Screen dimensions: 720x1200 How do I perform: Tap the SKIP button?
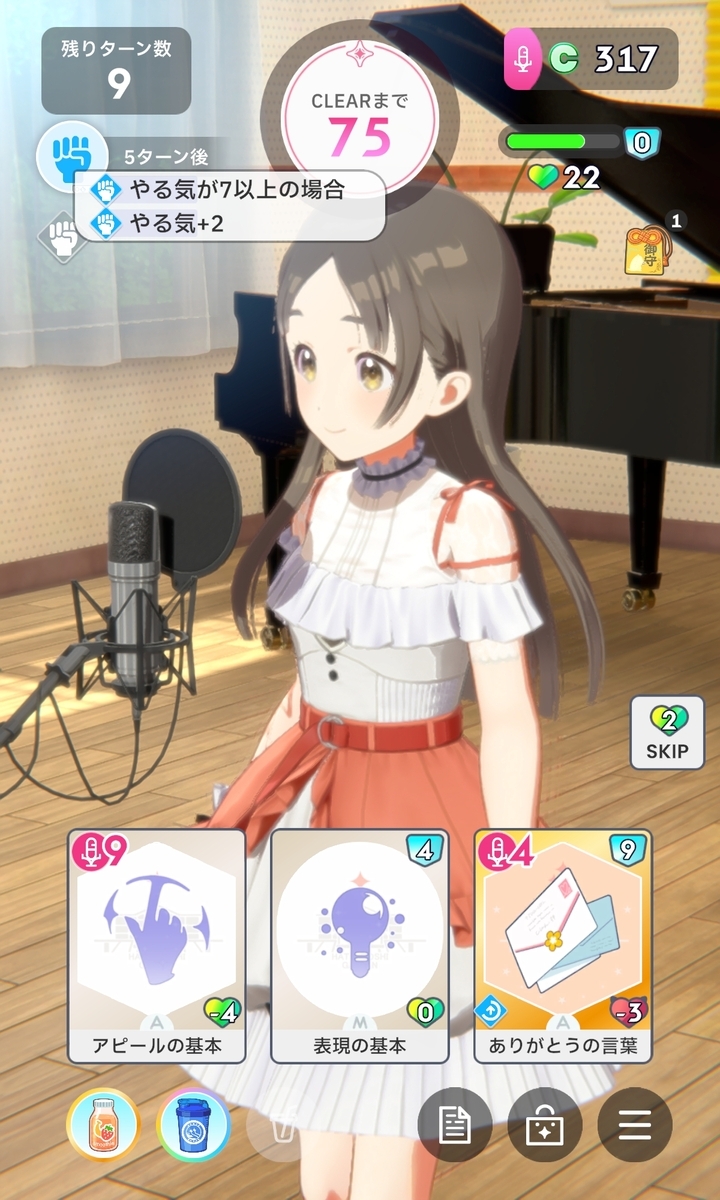[x=668, y=733]
